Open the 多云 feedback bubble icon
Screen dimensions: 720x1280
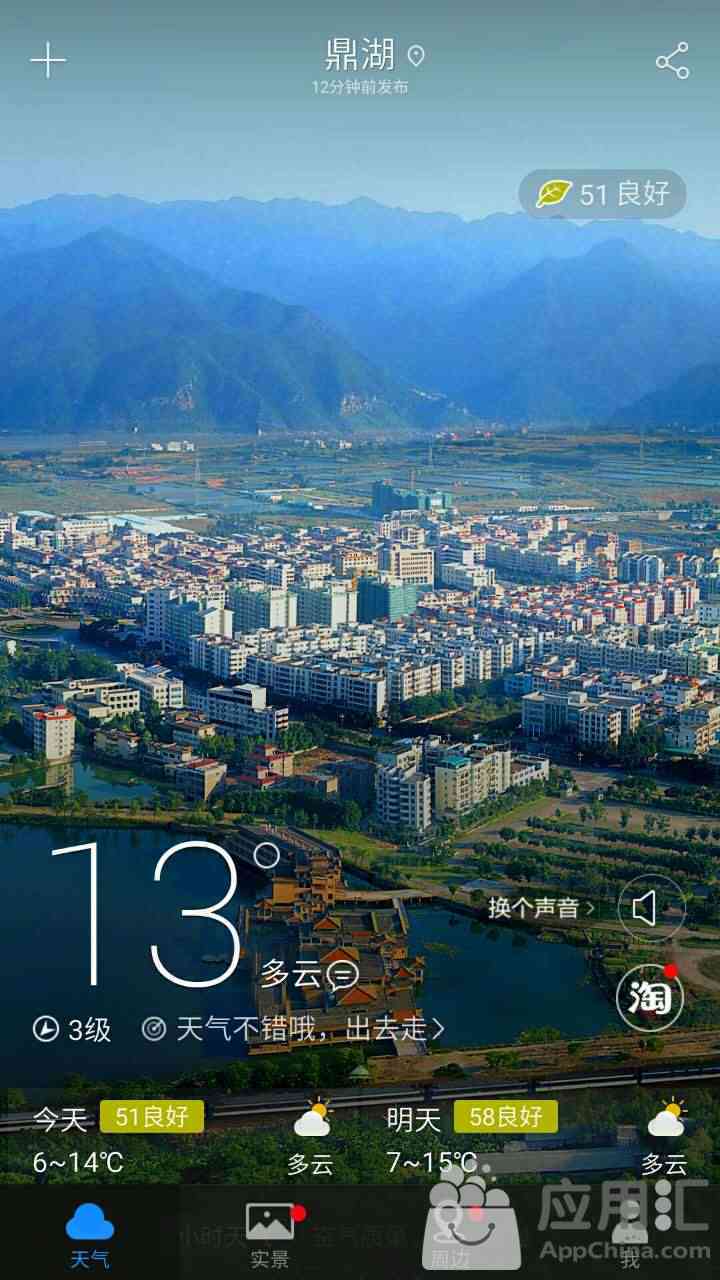pos(343,974)
